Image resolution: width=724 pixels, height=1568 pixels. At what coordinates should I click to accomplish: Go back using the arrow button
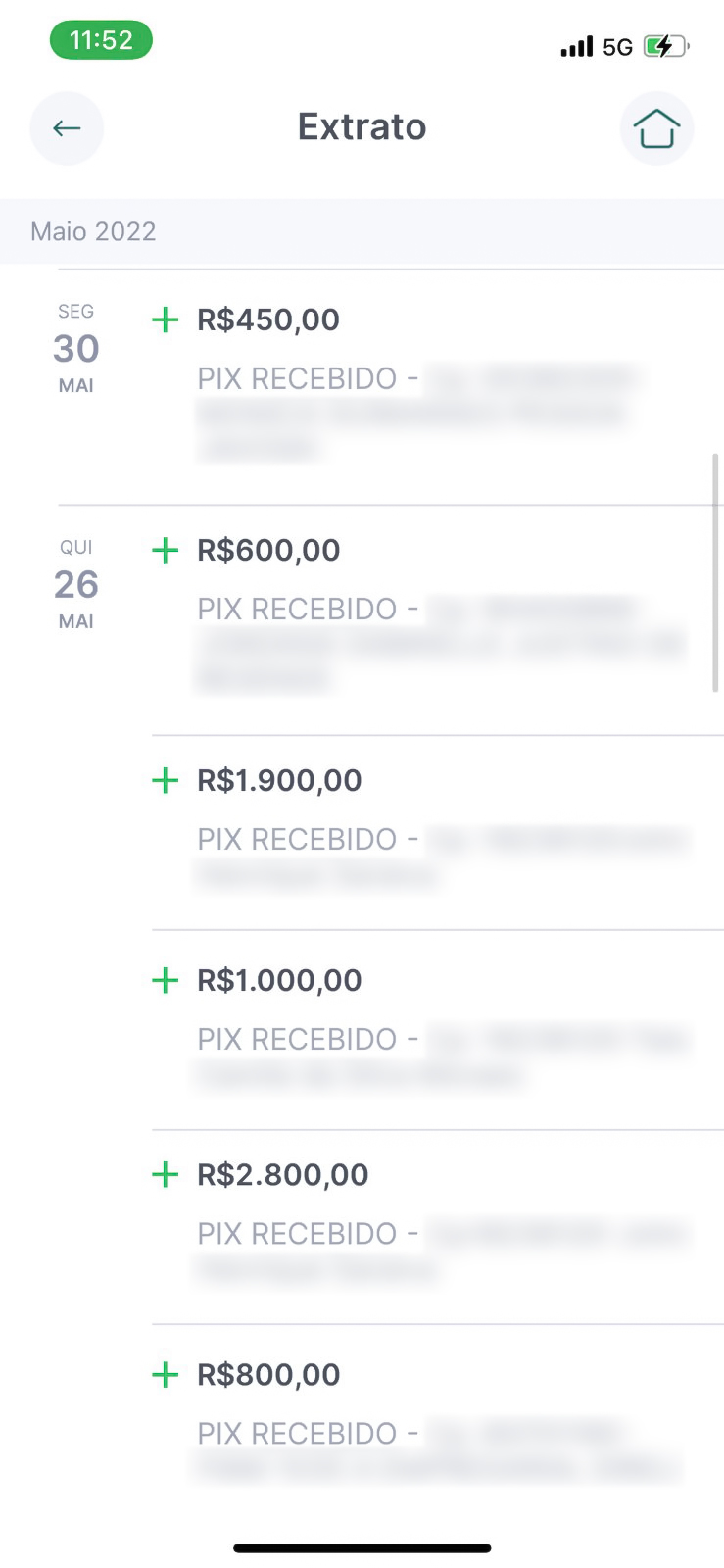(67, 128)
